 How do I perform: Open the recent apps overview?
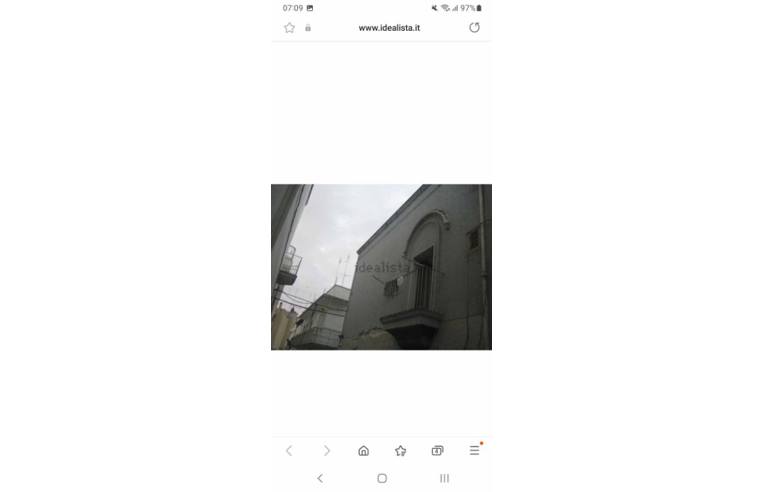tap(444, 479)
